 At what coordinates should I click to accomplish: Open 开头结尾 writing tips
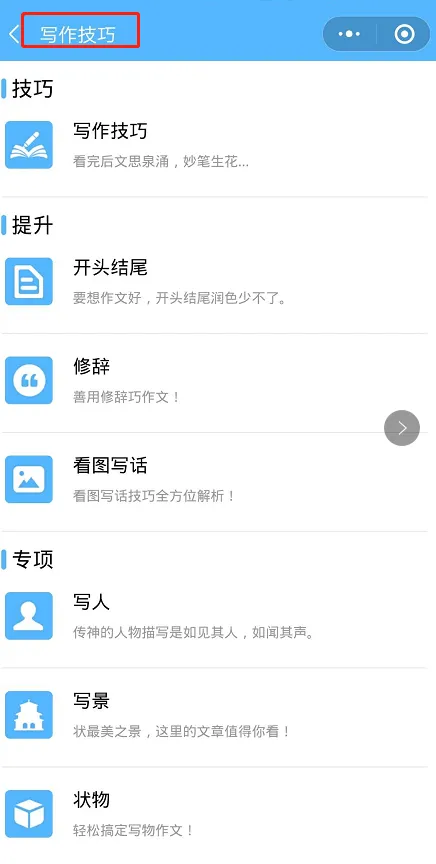coord(215,282)
